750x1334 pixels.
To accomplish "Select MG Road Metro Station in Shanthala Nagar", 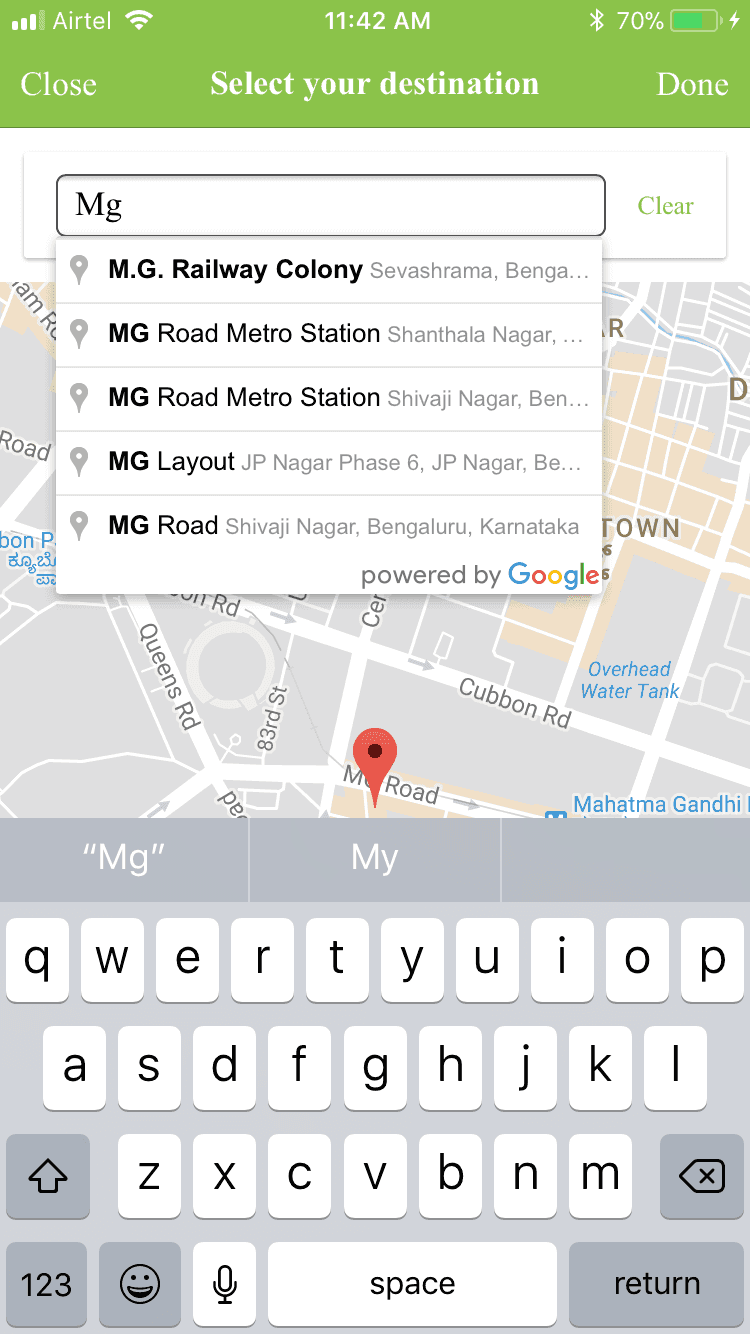I will click(330, 333).
